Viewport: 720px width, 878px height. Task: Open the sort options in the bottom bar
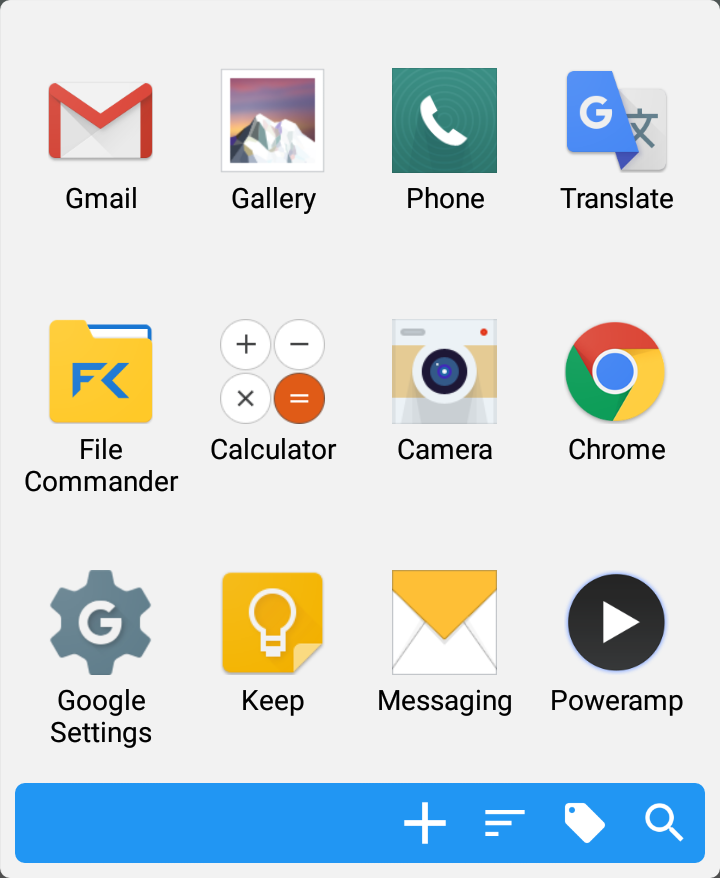click(504, 823)
